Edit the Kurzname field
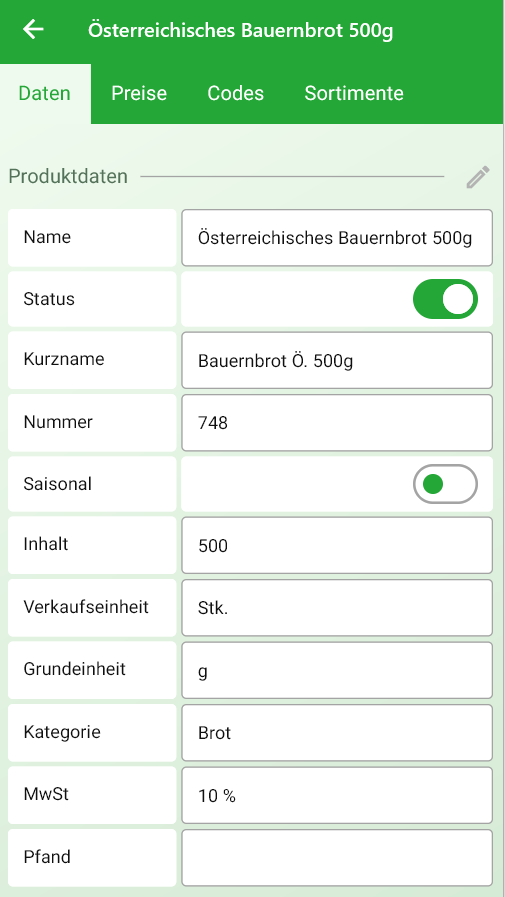The height and width of the screenshot is (897, 505). (337, 360)
